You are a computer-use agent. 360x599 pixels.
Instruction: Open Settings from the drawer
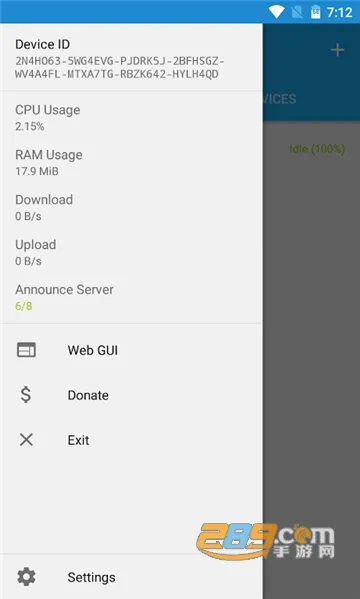[x=131, y=577]
